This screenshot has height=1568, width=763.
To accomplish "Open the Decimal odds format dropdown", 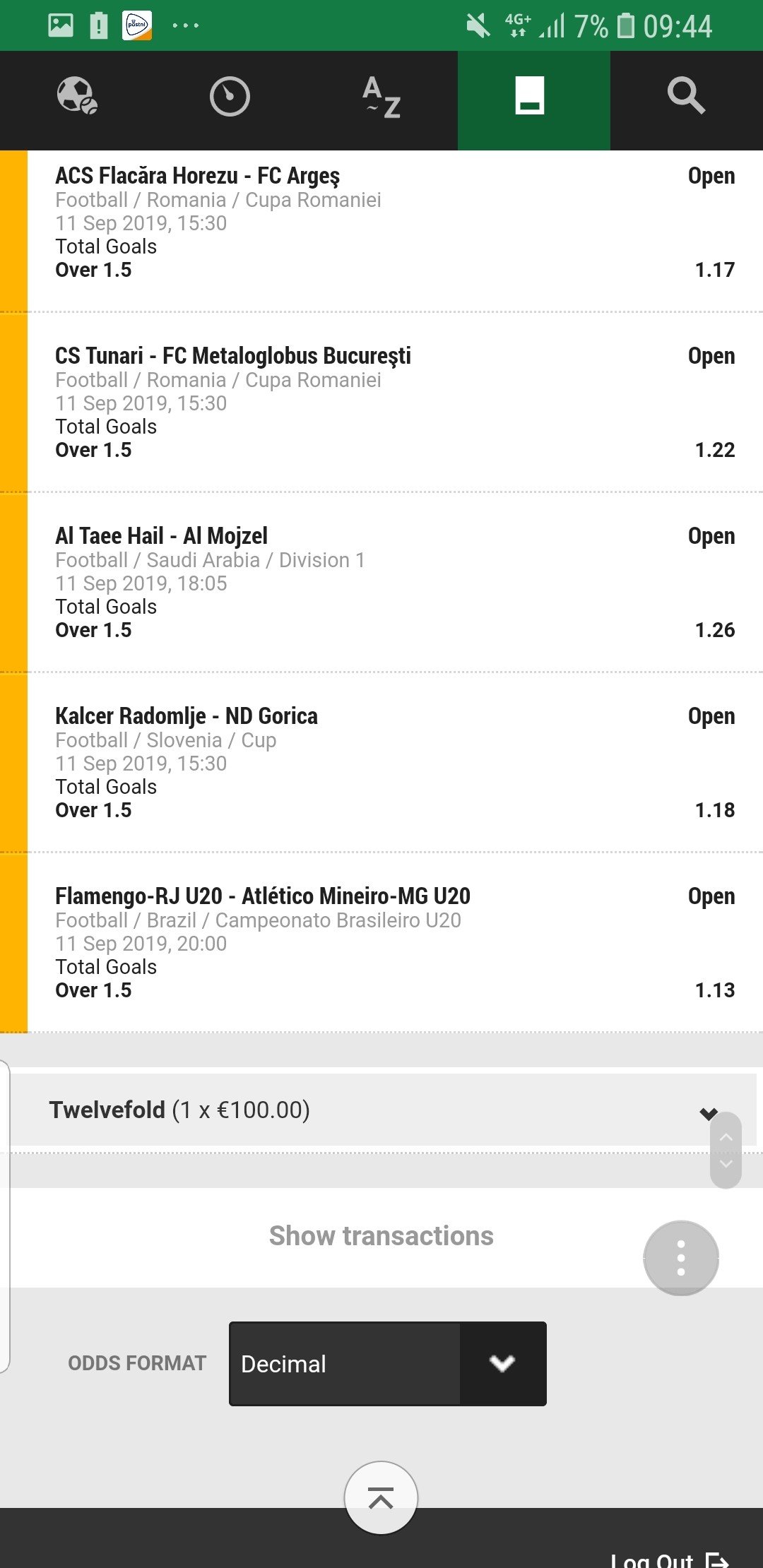I will (x=387, y=1363).
